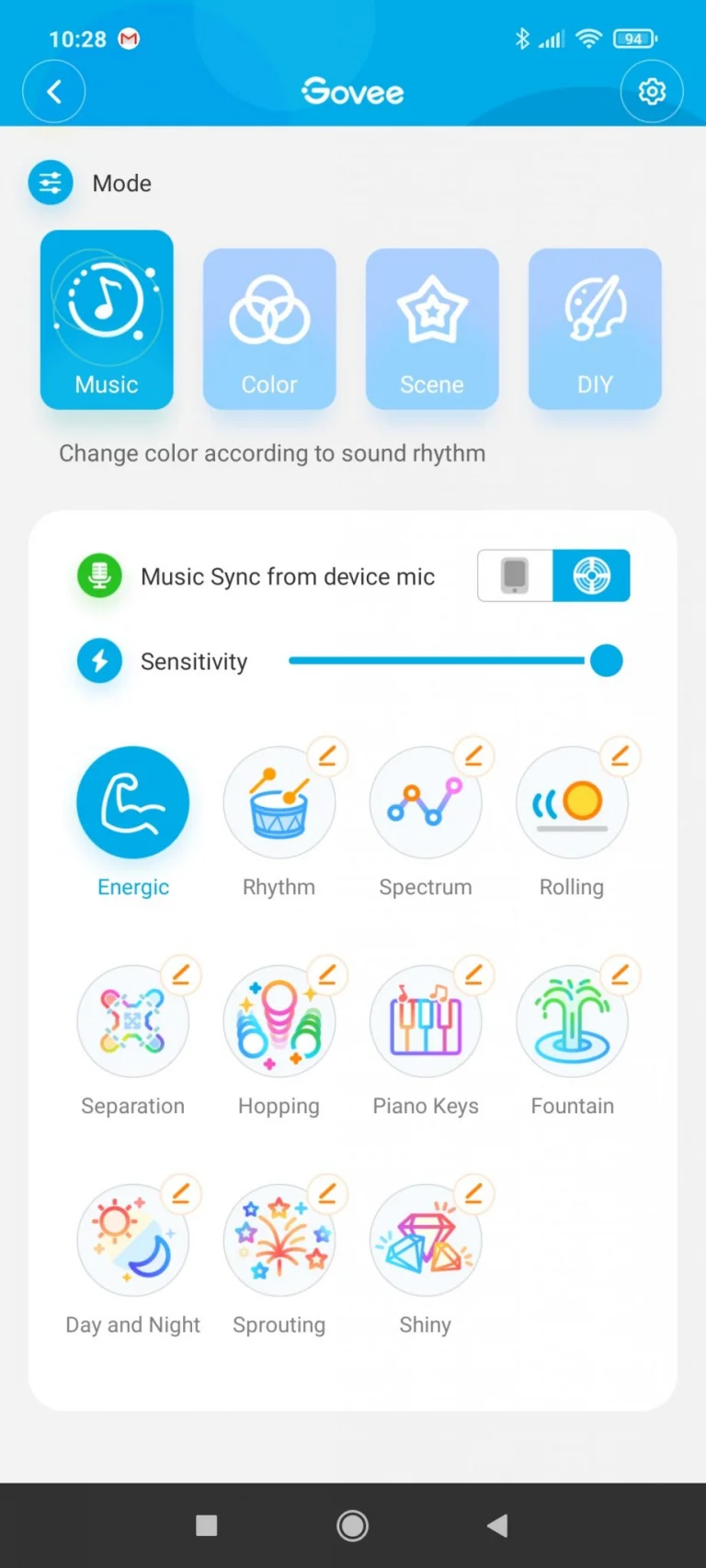
Task: Select the Rolling music effect
Action: tap(571, 804)
